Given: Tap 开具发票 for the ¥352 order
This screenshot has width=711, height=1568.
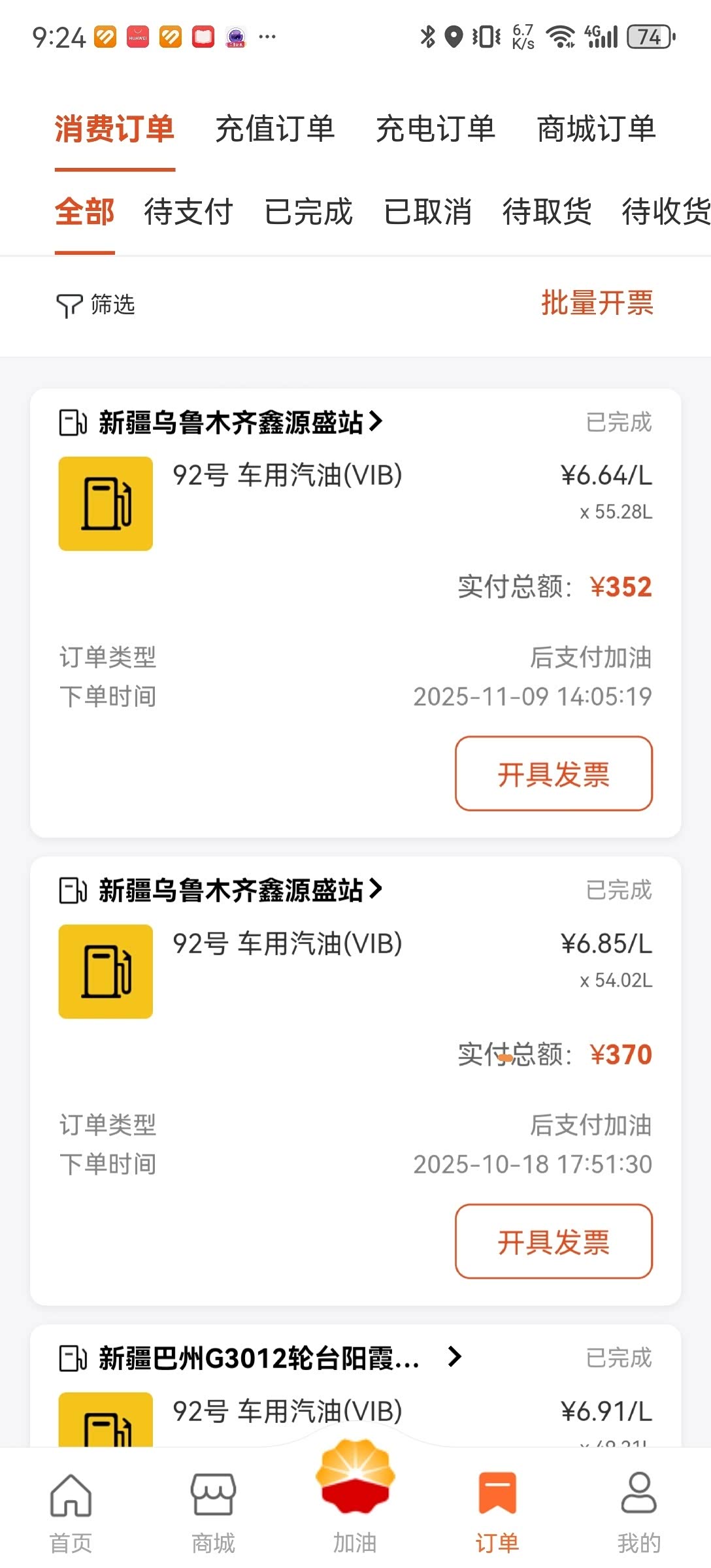Looking at the screenshot, I should click(554, 774).
